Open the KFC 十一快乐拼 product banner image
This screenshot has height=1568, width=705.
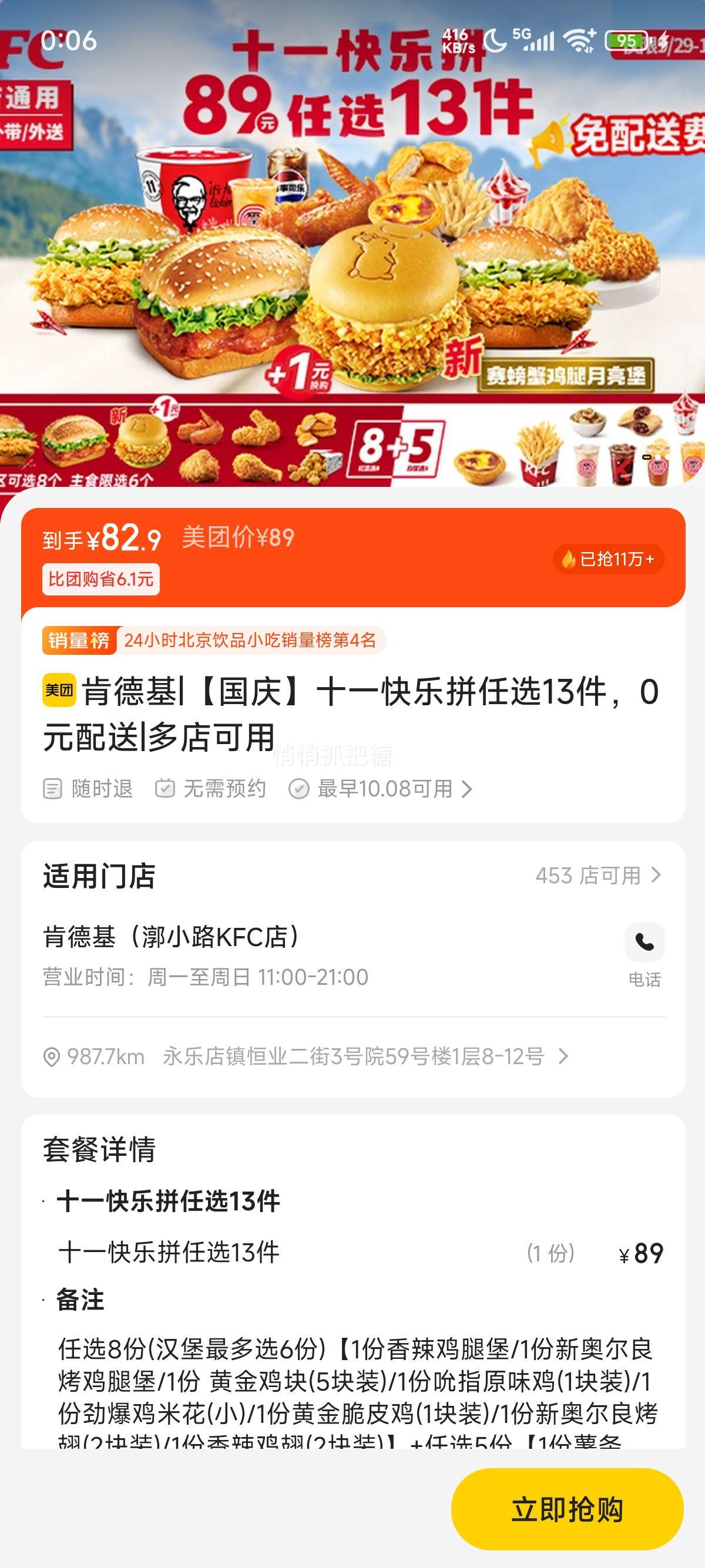coord(352,244)
